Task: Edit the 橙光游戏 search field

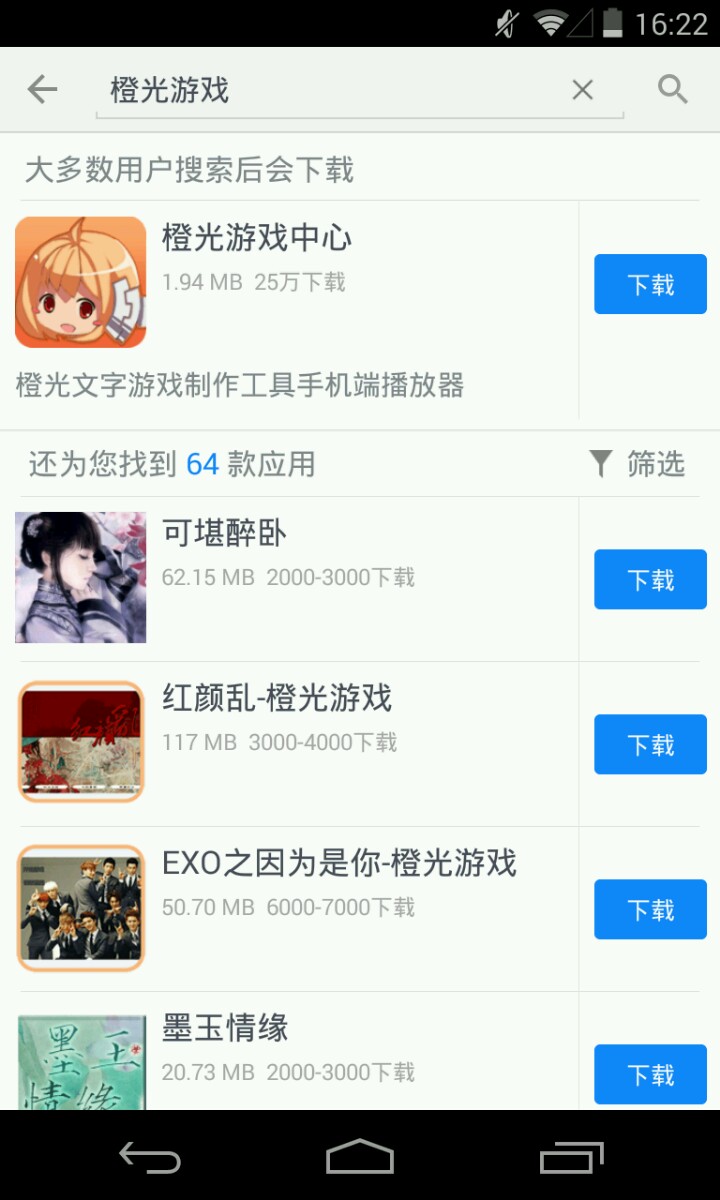Action: tap(330, 91)
